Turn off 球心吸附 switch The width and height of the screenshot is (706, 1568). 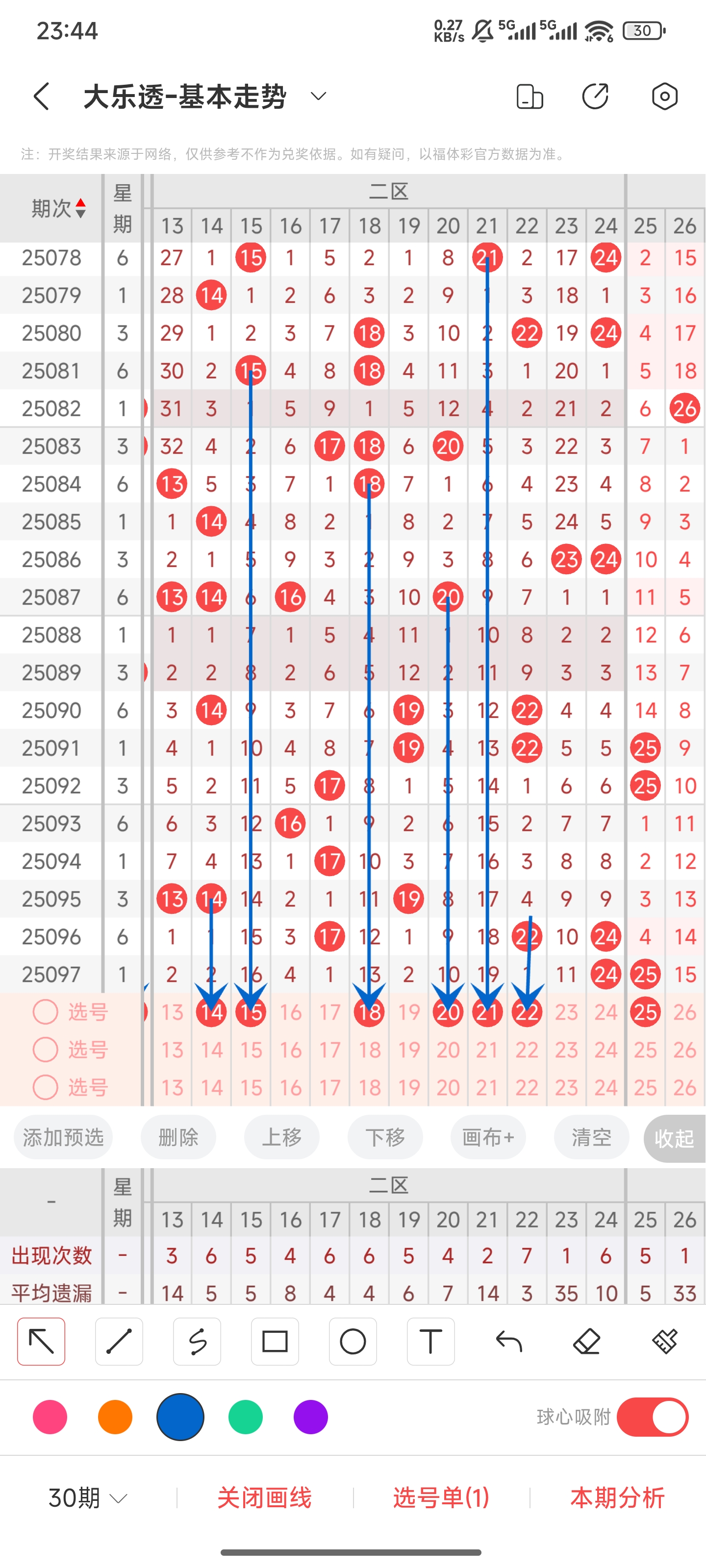pos(653,1417)
